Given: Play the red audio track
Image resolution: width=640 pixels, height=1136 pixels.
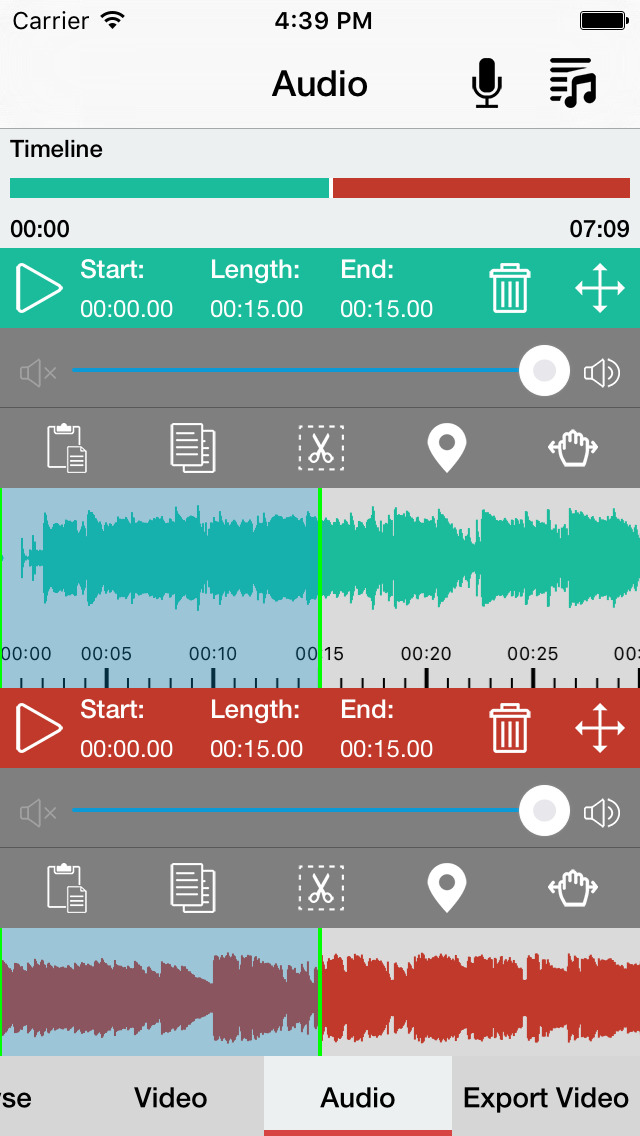Looking at the screenshot, I should tap(39, 728).
